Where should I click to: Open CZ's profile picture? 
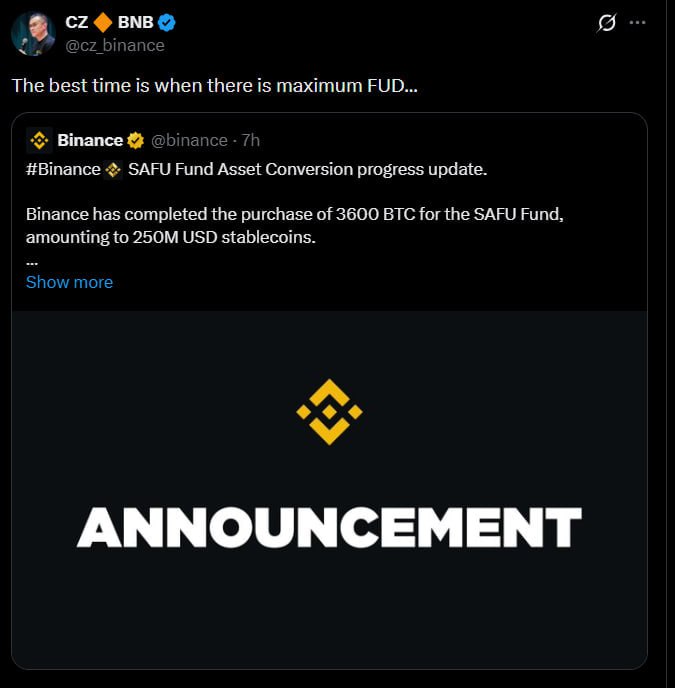click(32, 33)
